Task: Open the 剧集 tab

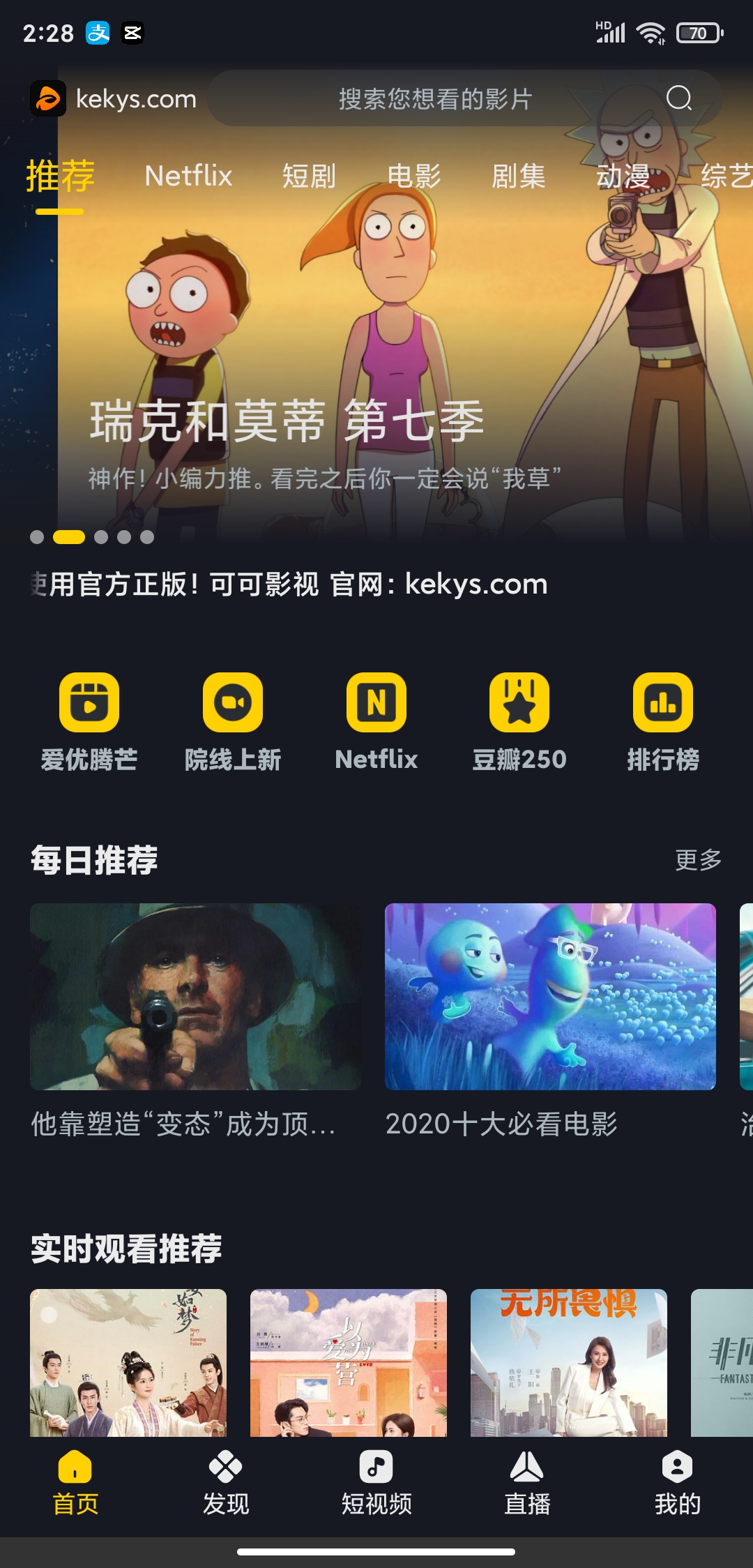Action: click(x=518, y=176)
